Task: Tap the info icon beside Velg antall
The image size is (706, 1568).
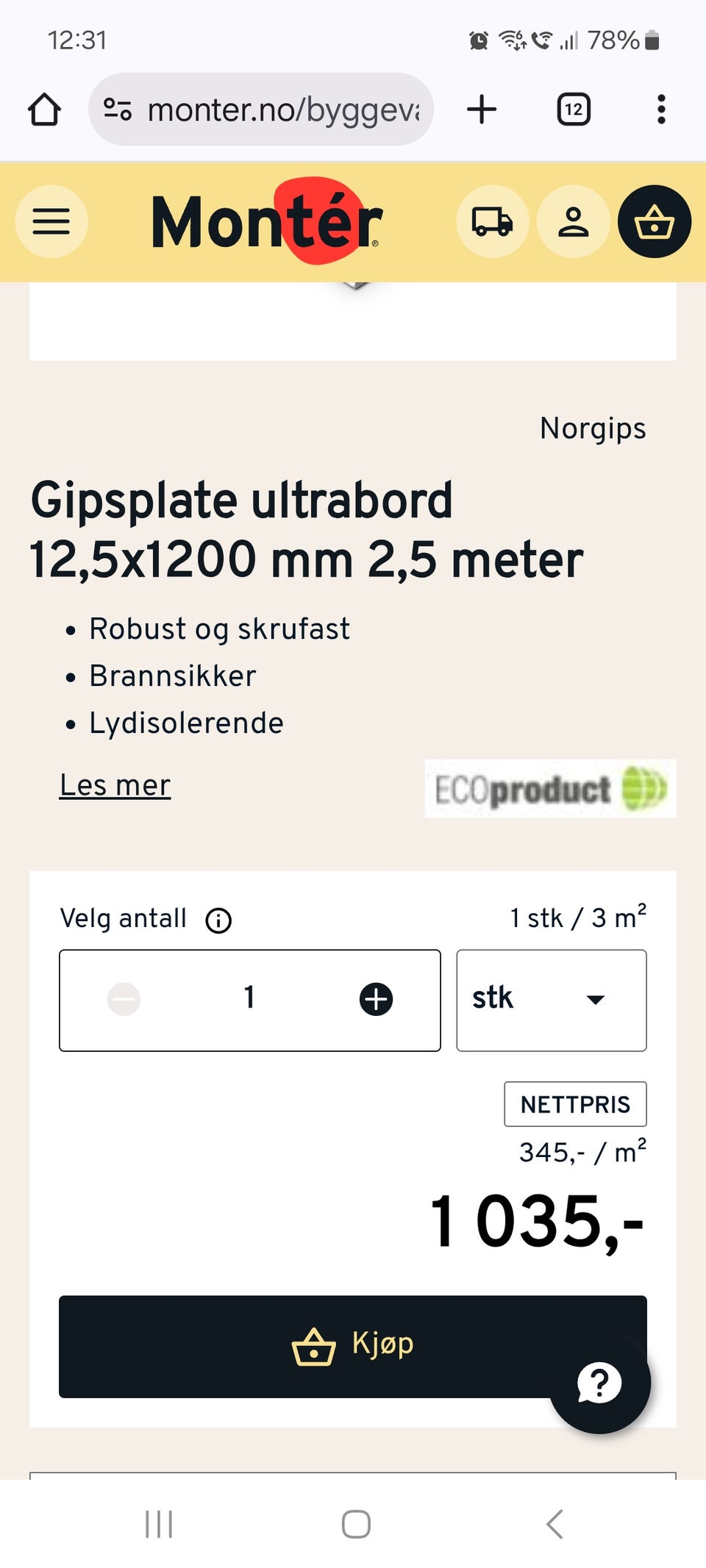Action: click(x=219, y=920)
